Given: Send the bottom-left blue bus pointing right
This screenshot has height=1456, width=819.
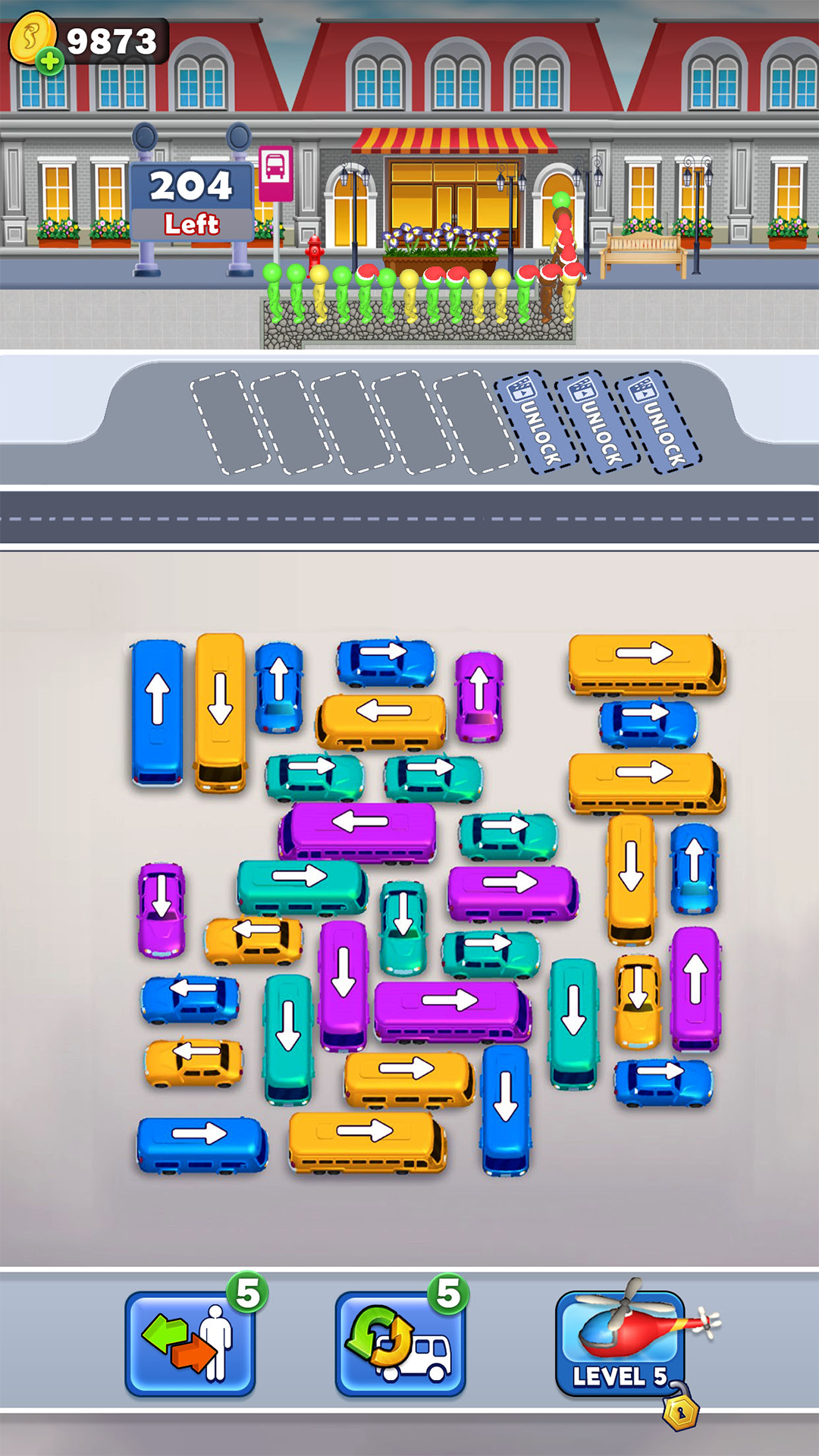Looking at the screenshot, I should [x=202, y=1144].
